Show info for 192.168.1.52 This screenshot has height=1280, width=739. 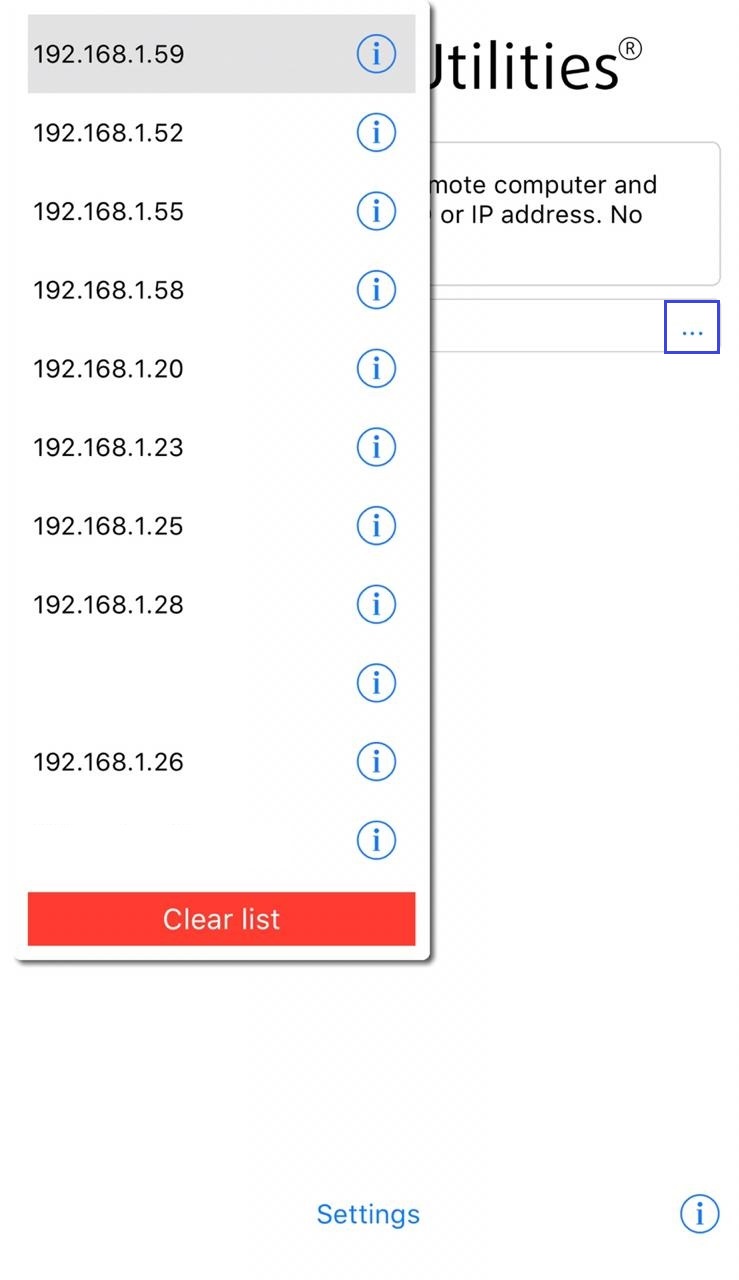click(376, 132)
